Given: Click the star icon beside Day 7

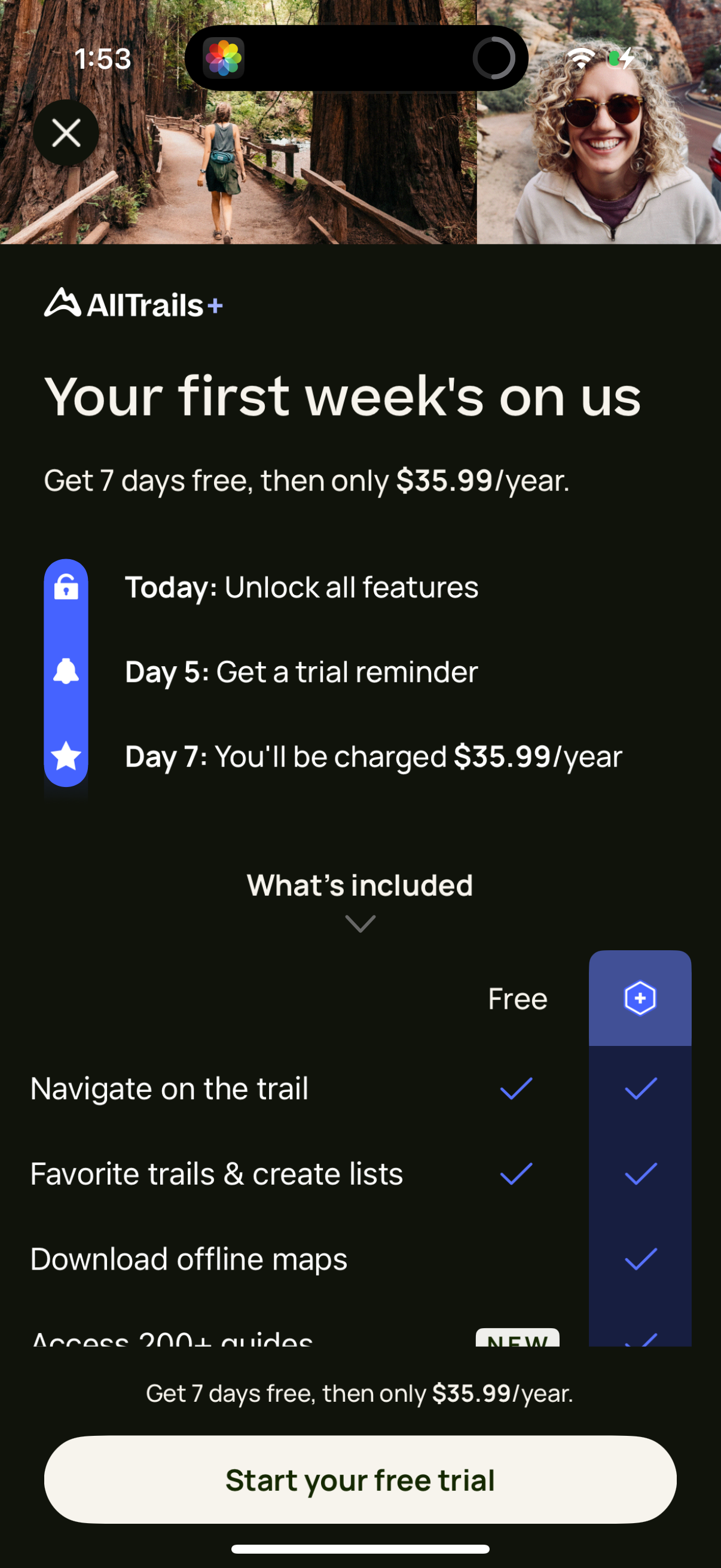Looking at the screenshot, I should click(66, 756).
